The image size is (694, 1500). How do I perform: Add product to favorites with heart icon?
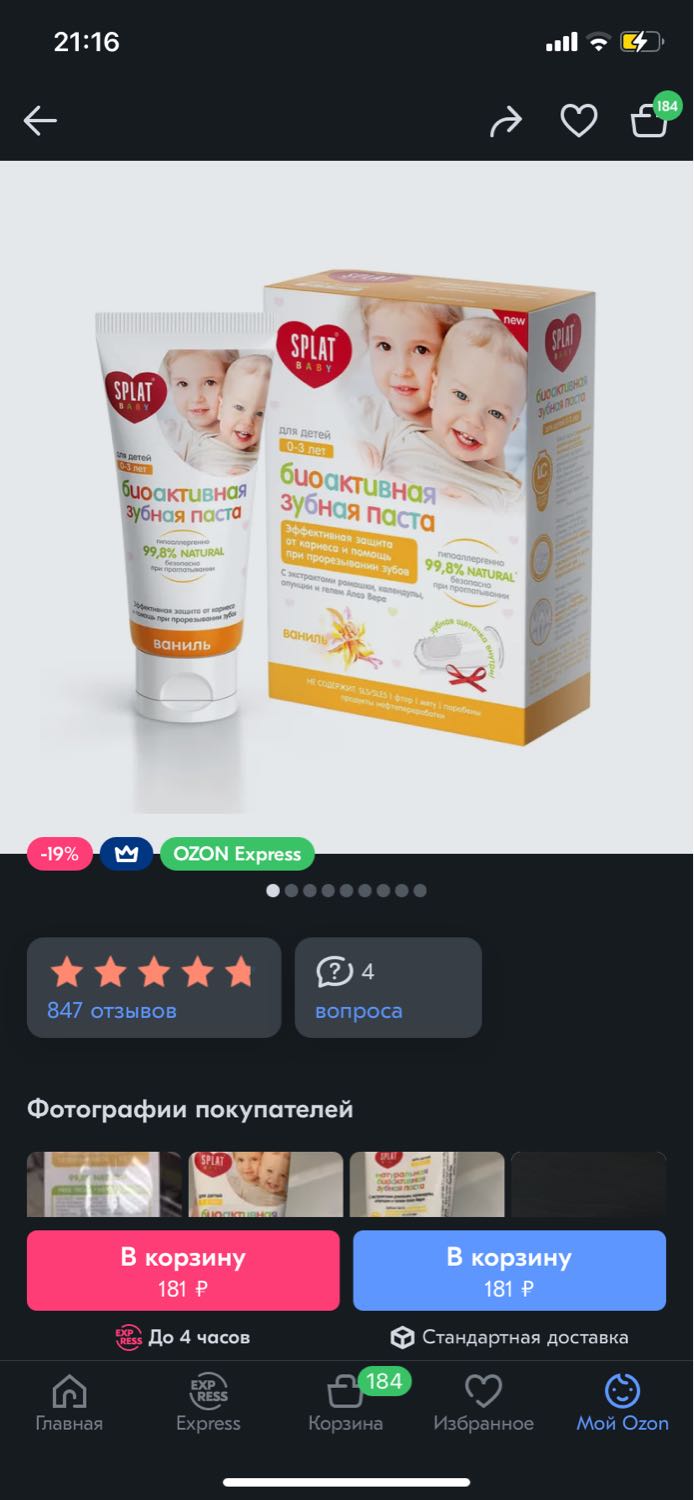[578, 121]
